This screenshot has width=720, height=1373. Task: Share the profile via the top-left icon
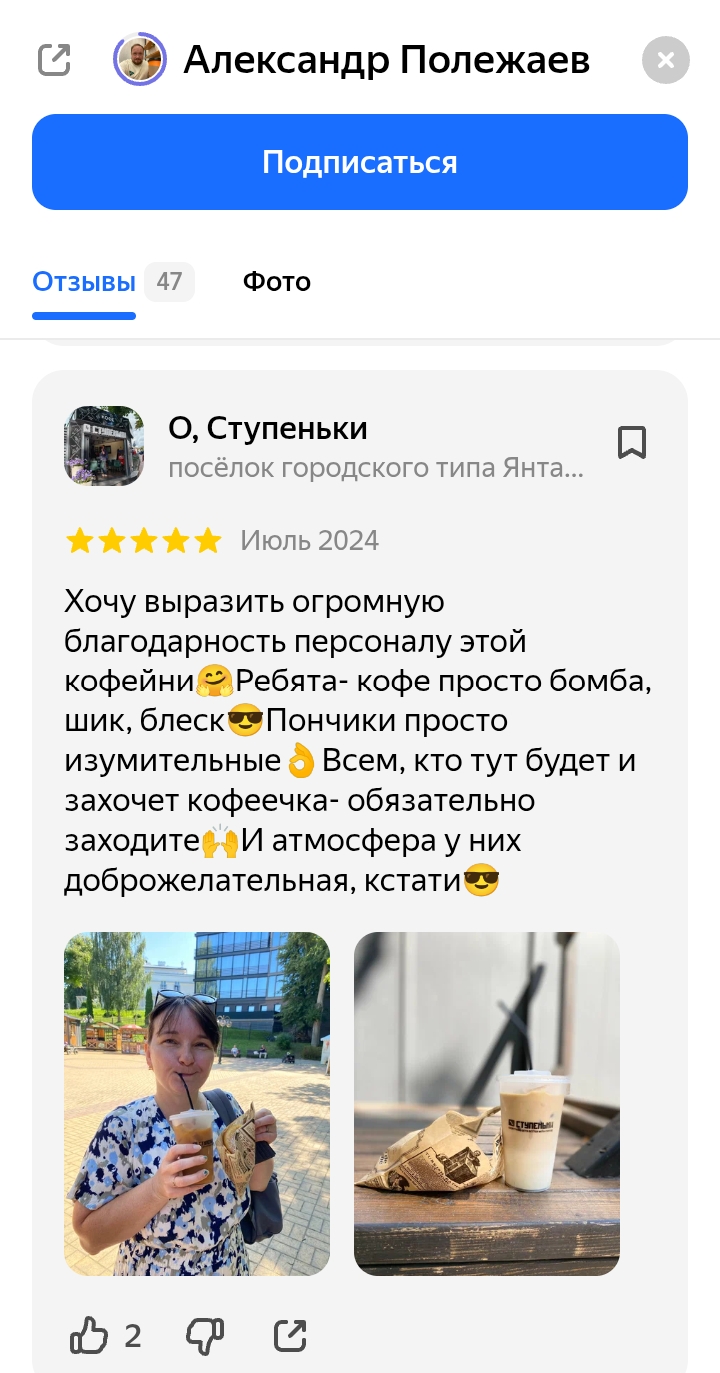tap(54, 60)
